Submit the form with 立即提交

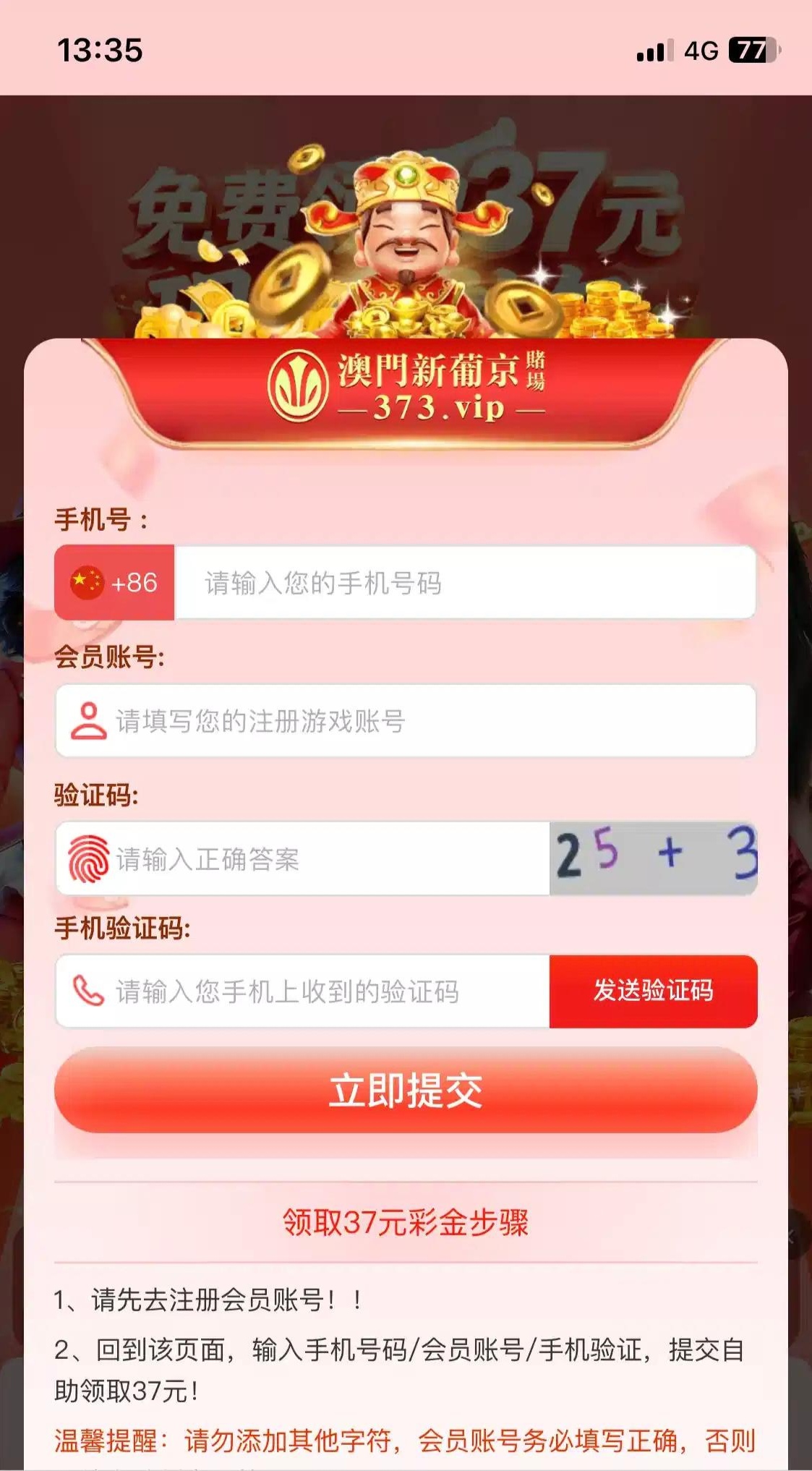click(406, 1090)
